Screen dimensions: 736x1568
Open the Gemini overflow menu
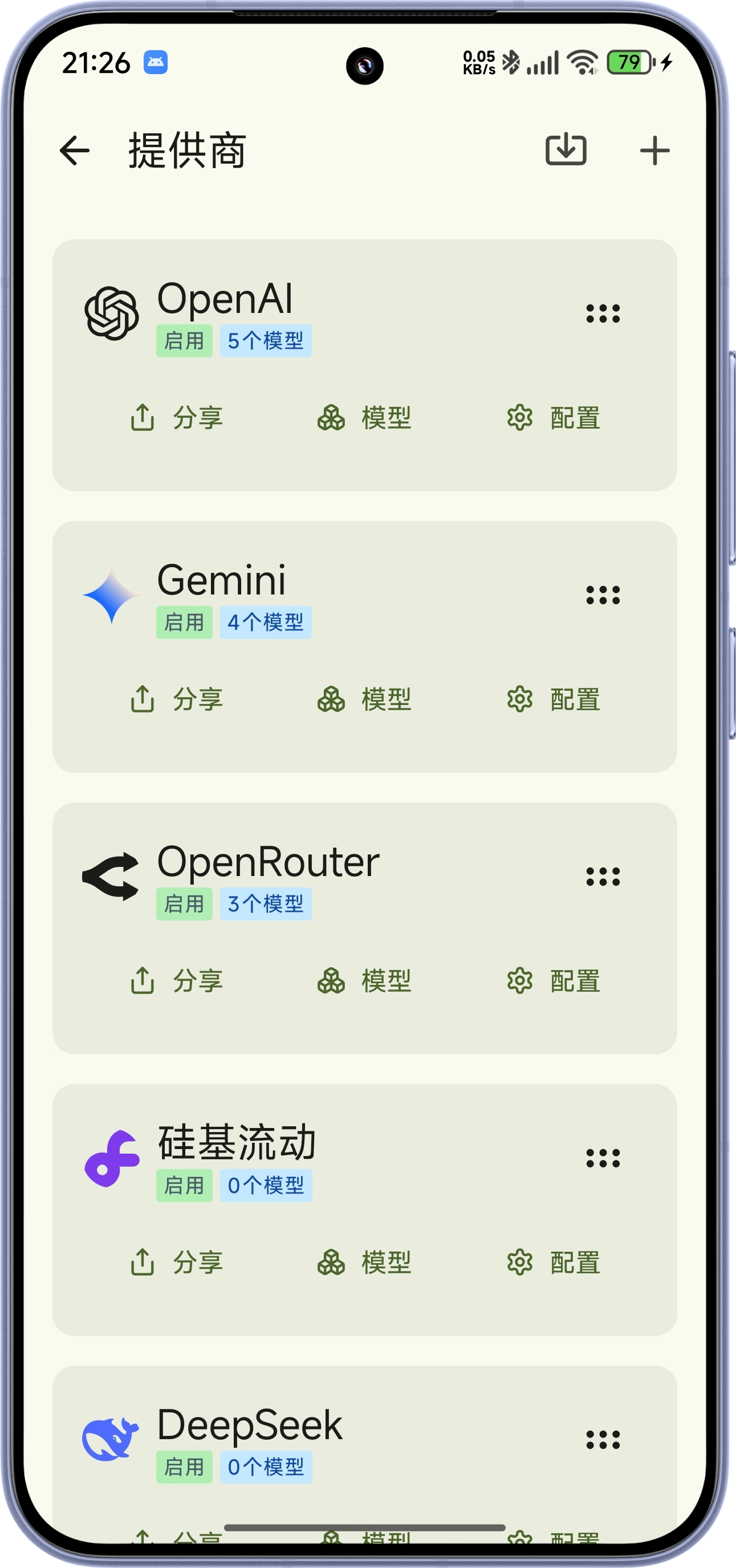click(x=602, y=594)
